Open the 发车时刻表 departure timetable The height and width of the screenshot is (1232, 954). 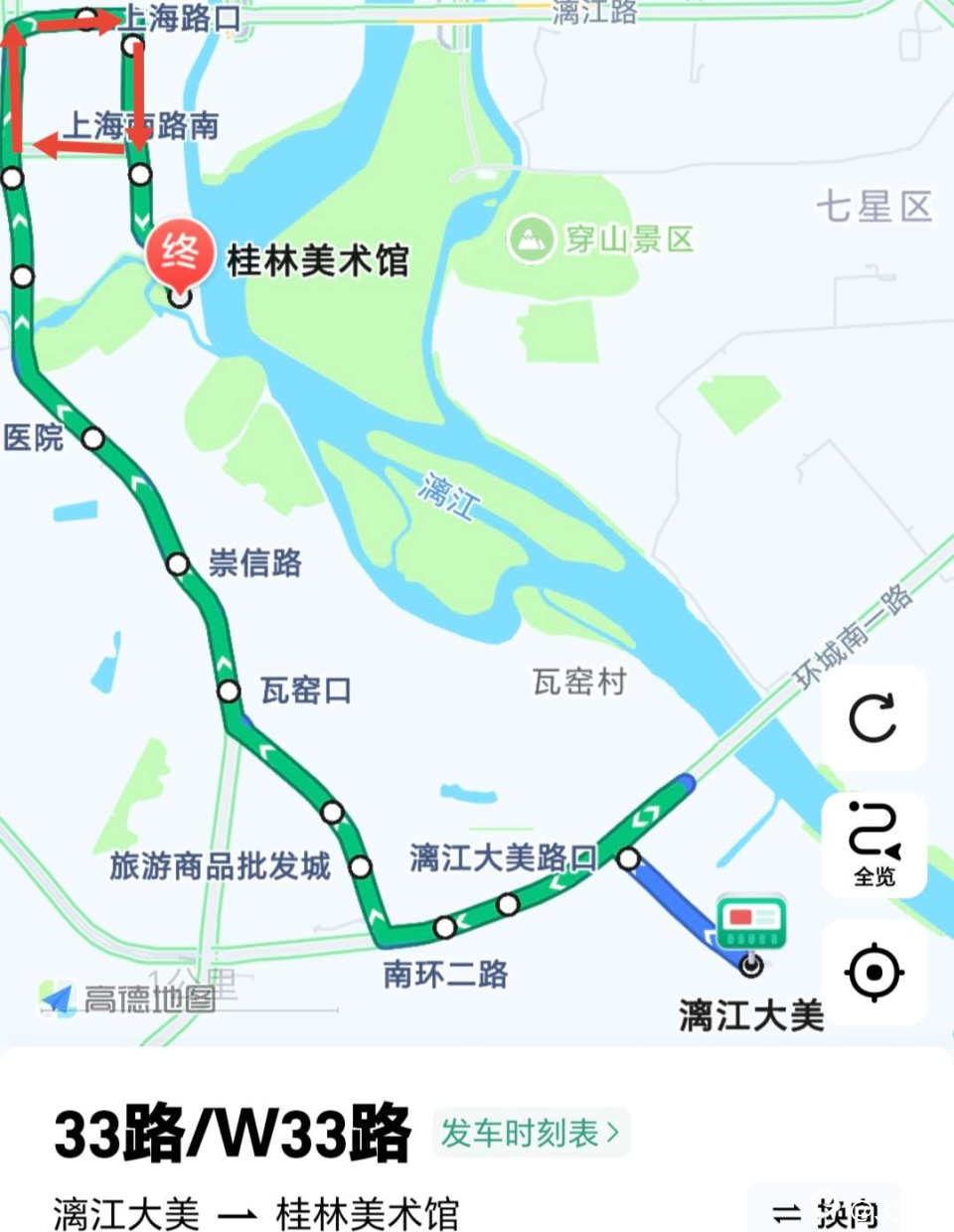click(x=530, y=1133)
